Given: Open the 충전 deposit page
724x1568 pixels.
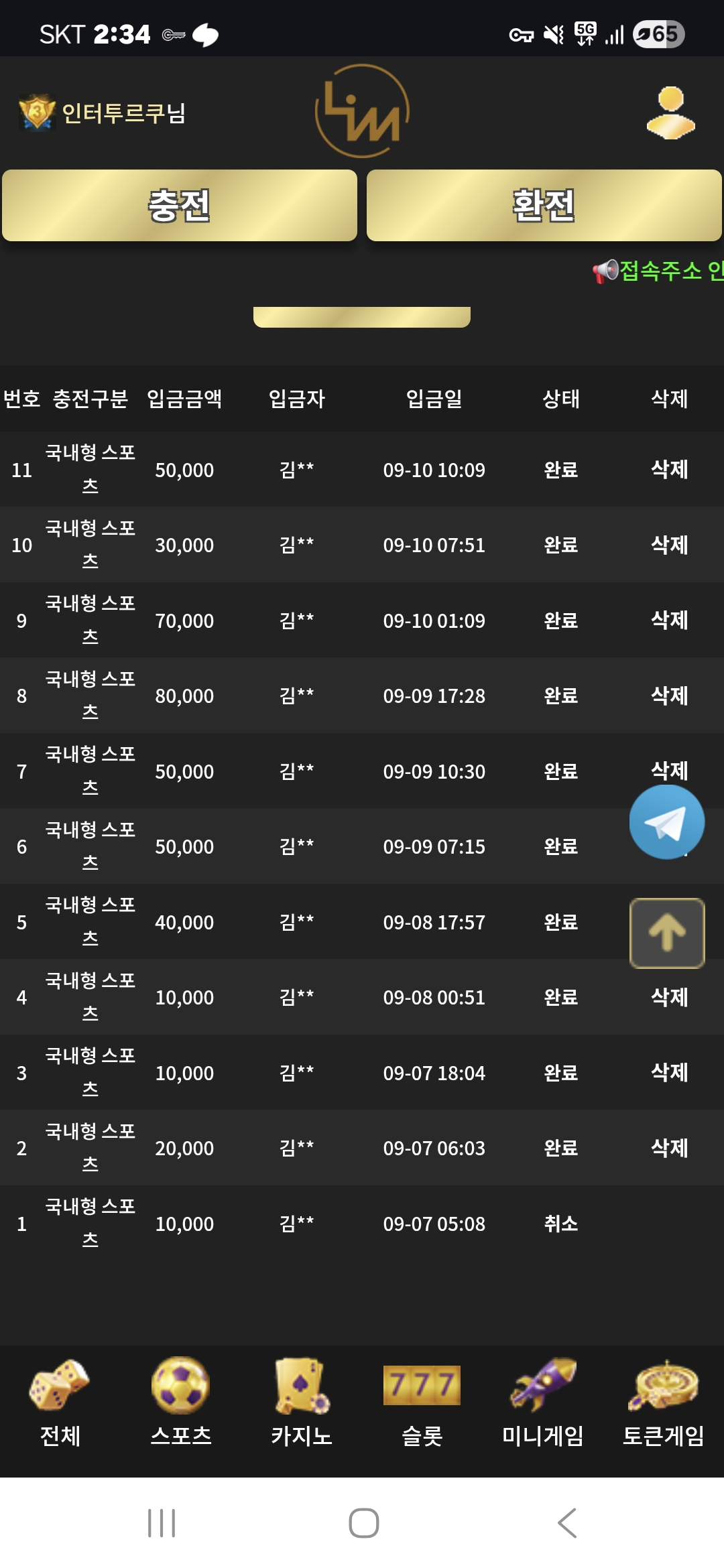Looking at the screenshot, I should click(x=179, y=206).
